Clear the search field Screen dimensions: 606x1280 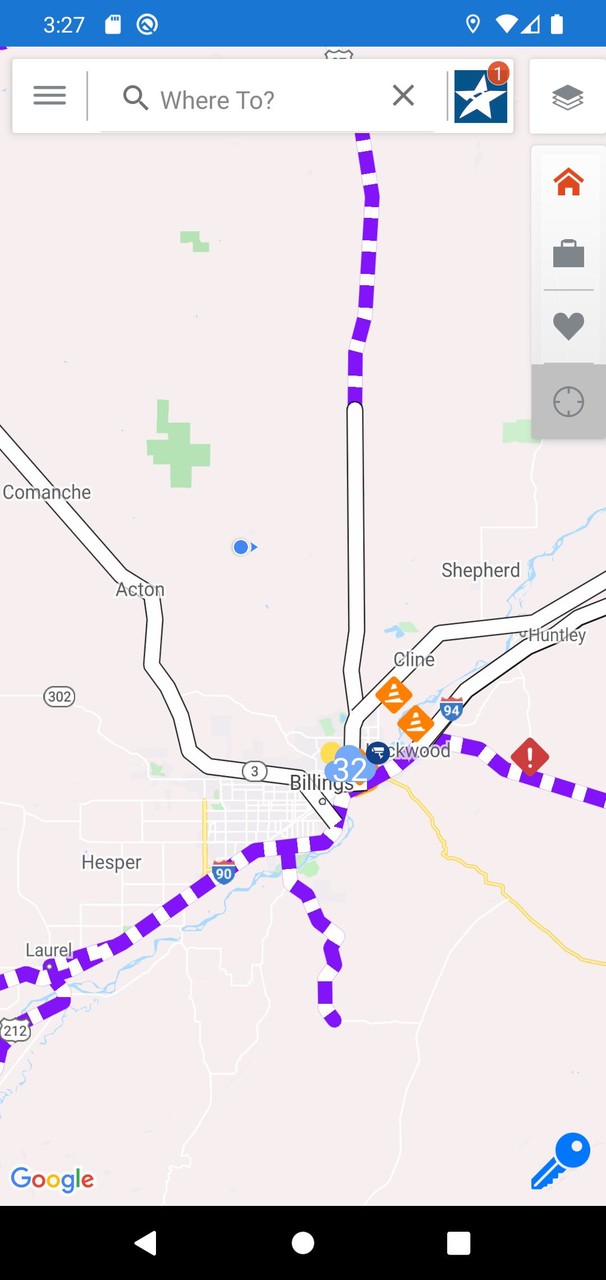403,95
